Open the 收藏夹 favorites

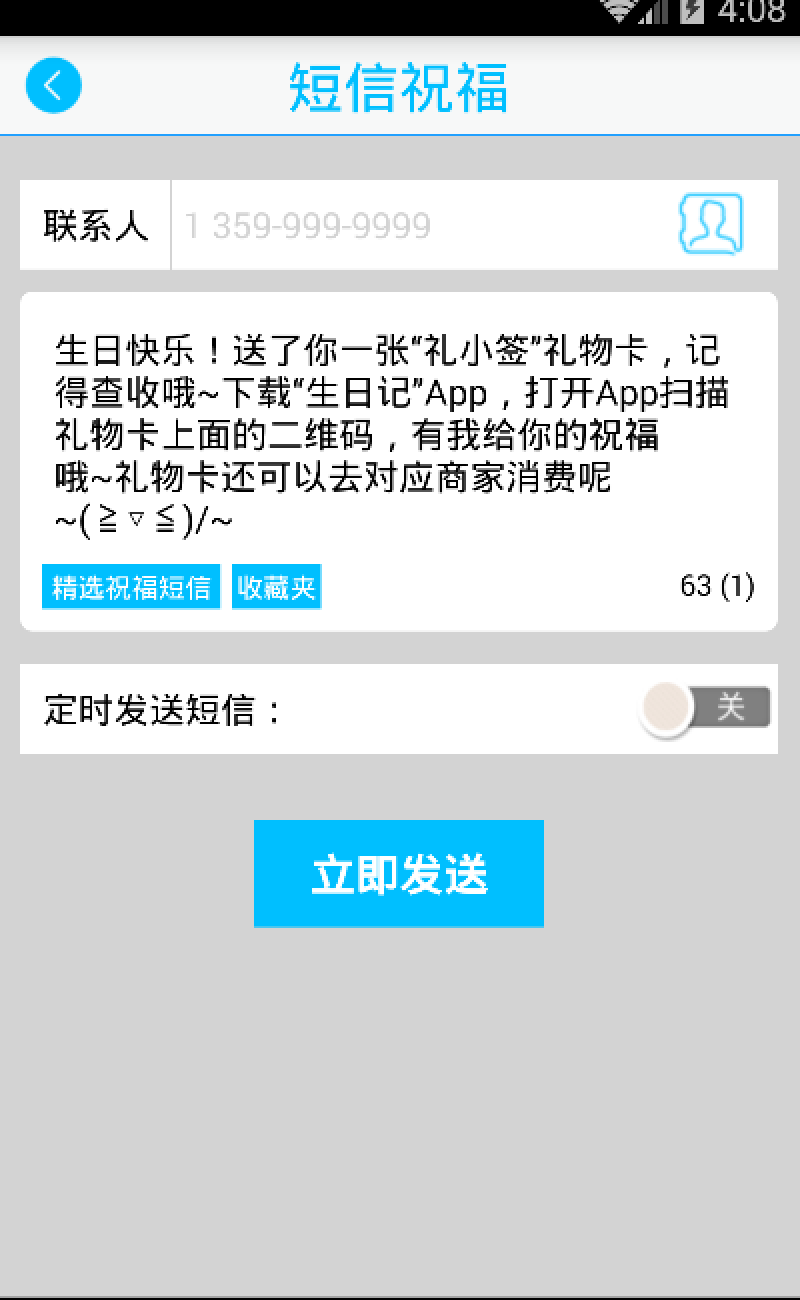(276, 587)
